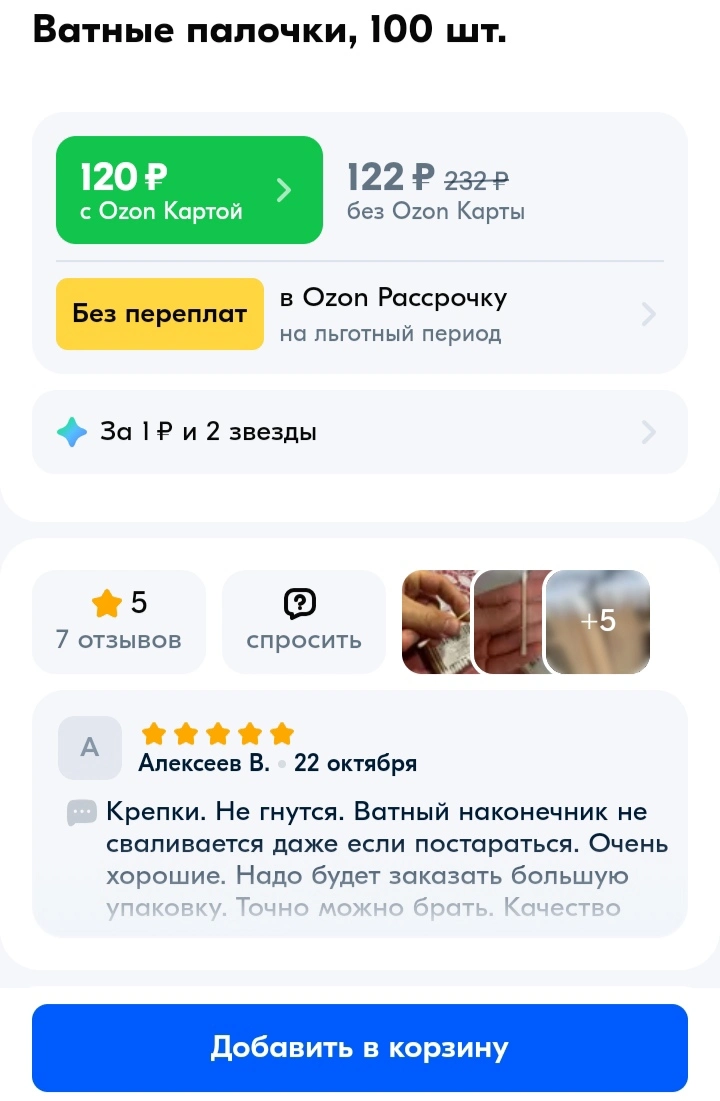This screenshot has width=720, height=1101.
Task: Tap спросить to ask a question
Action: tap(303, 621)
